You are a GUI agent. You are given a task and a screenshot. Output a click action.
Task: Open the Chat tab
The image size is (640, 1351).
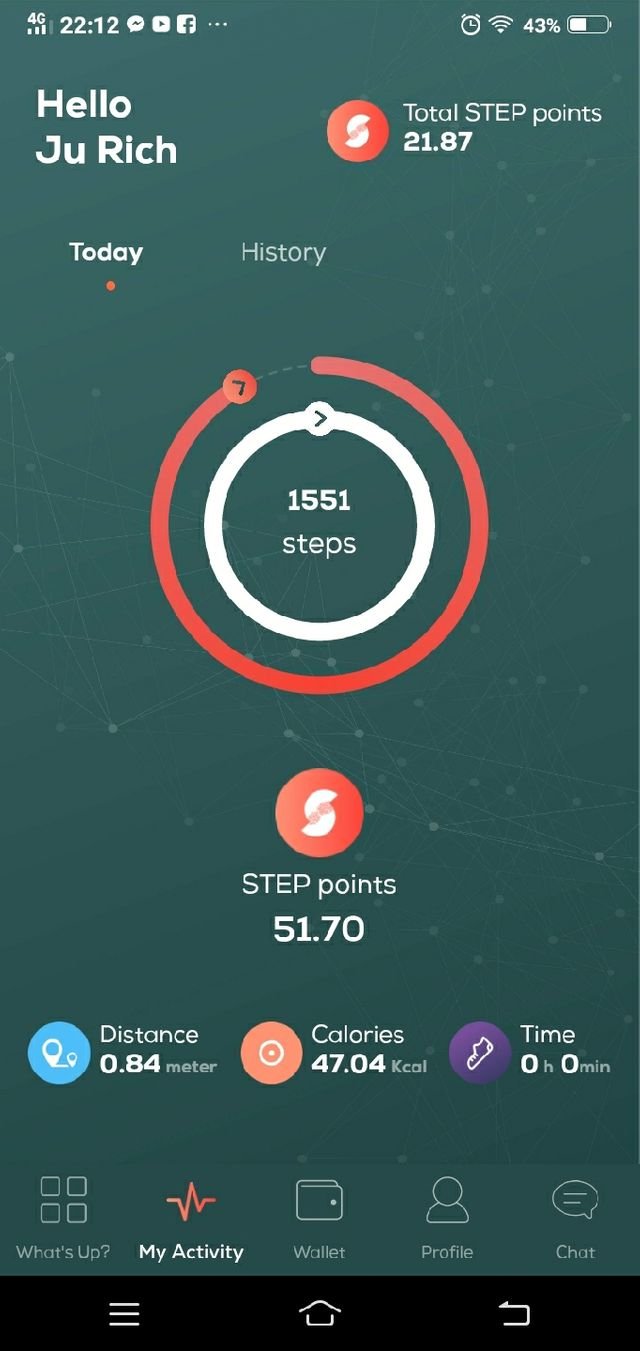point(575,1217)
